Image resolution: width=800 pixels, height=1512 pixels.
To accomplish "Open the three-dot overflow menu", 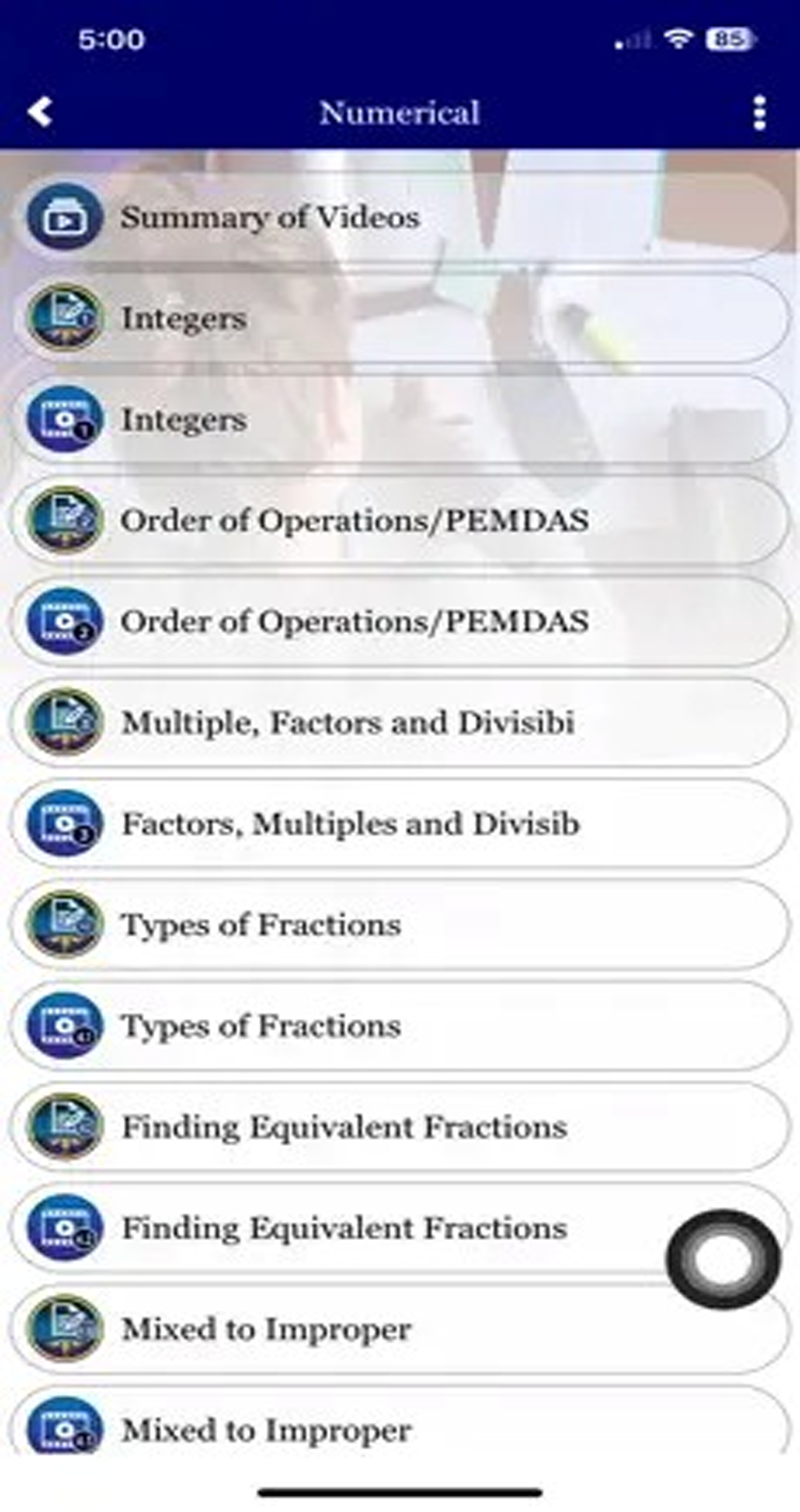I will coord(759,113).
